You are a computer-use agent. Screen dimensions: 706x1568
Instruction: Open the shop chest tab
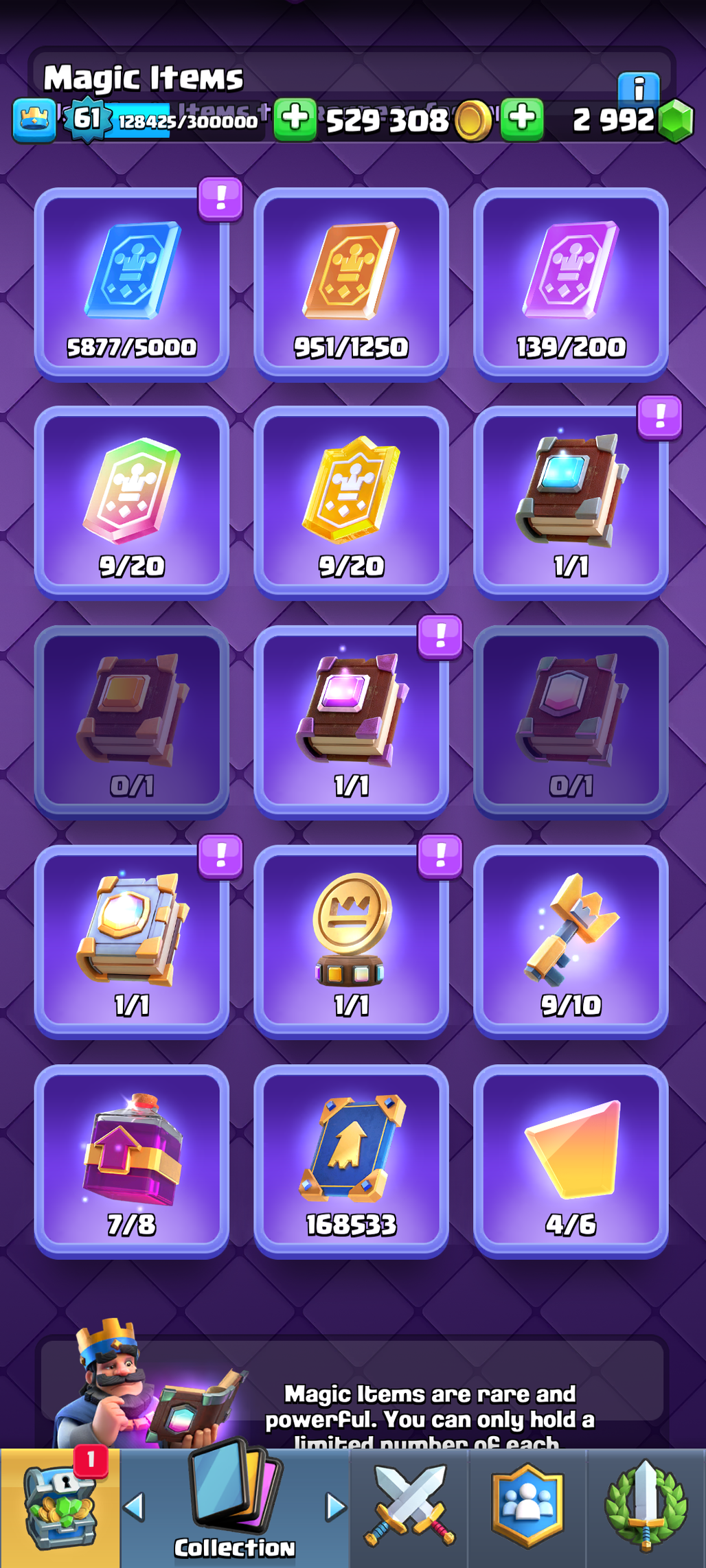point(60,1508)
